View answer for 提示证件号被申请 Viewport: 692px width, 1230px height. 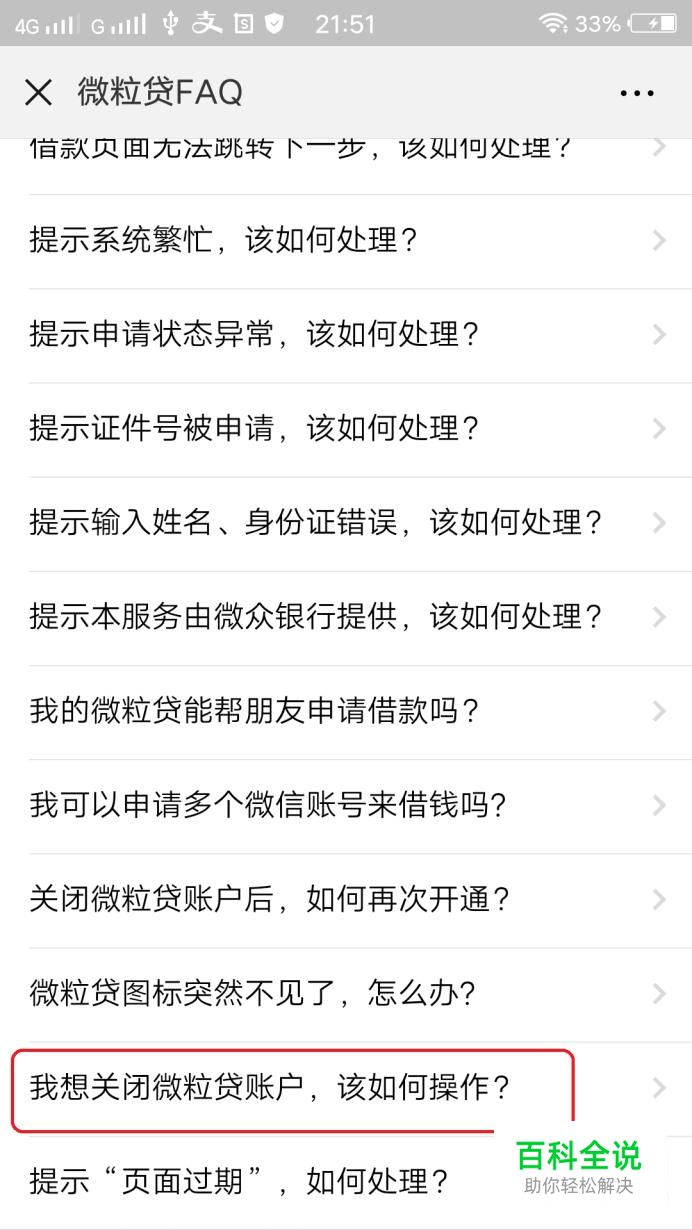coord(346,429)
